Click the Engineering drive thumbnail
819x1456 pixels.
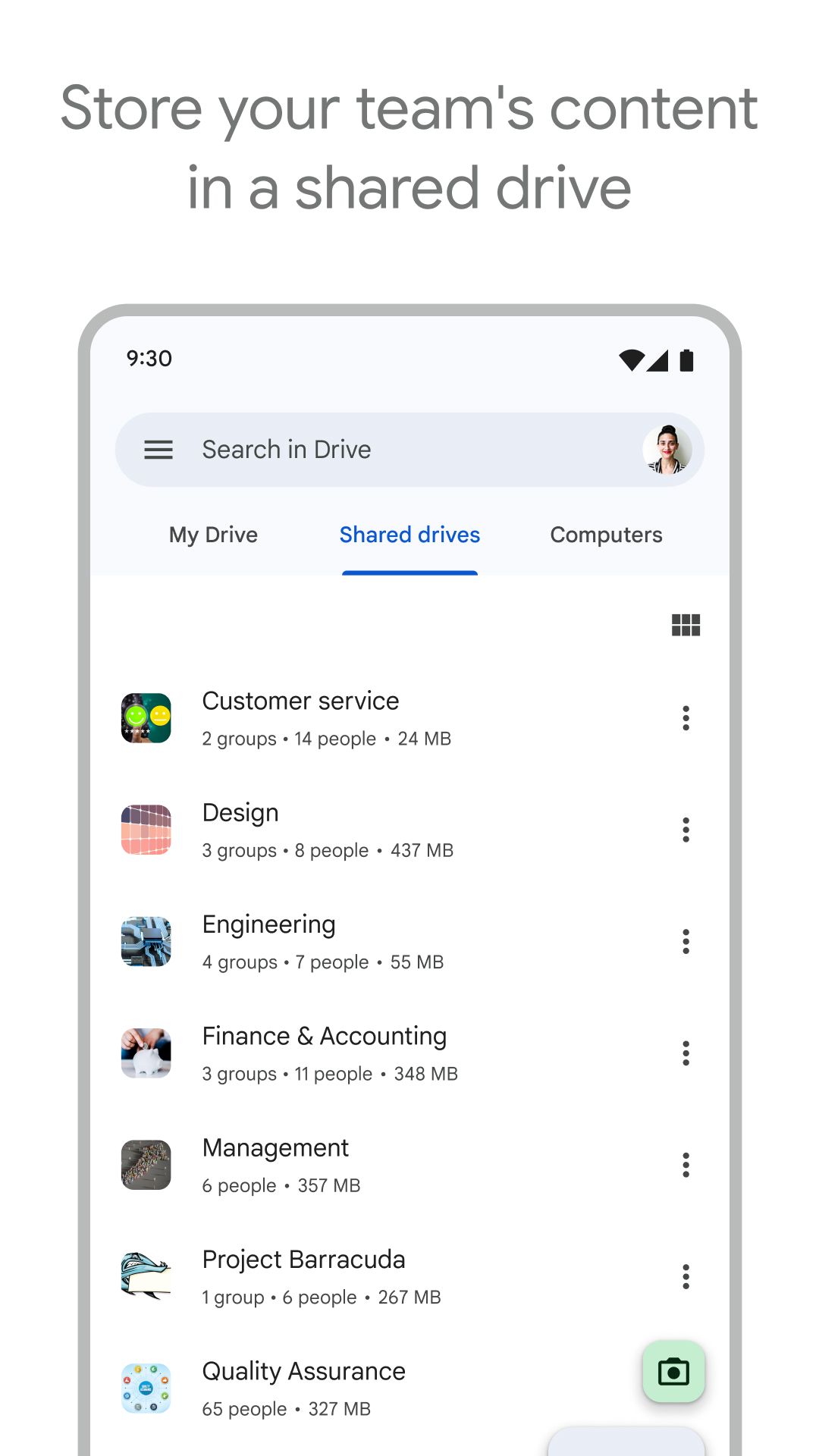coord(146,941)
